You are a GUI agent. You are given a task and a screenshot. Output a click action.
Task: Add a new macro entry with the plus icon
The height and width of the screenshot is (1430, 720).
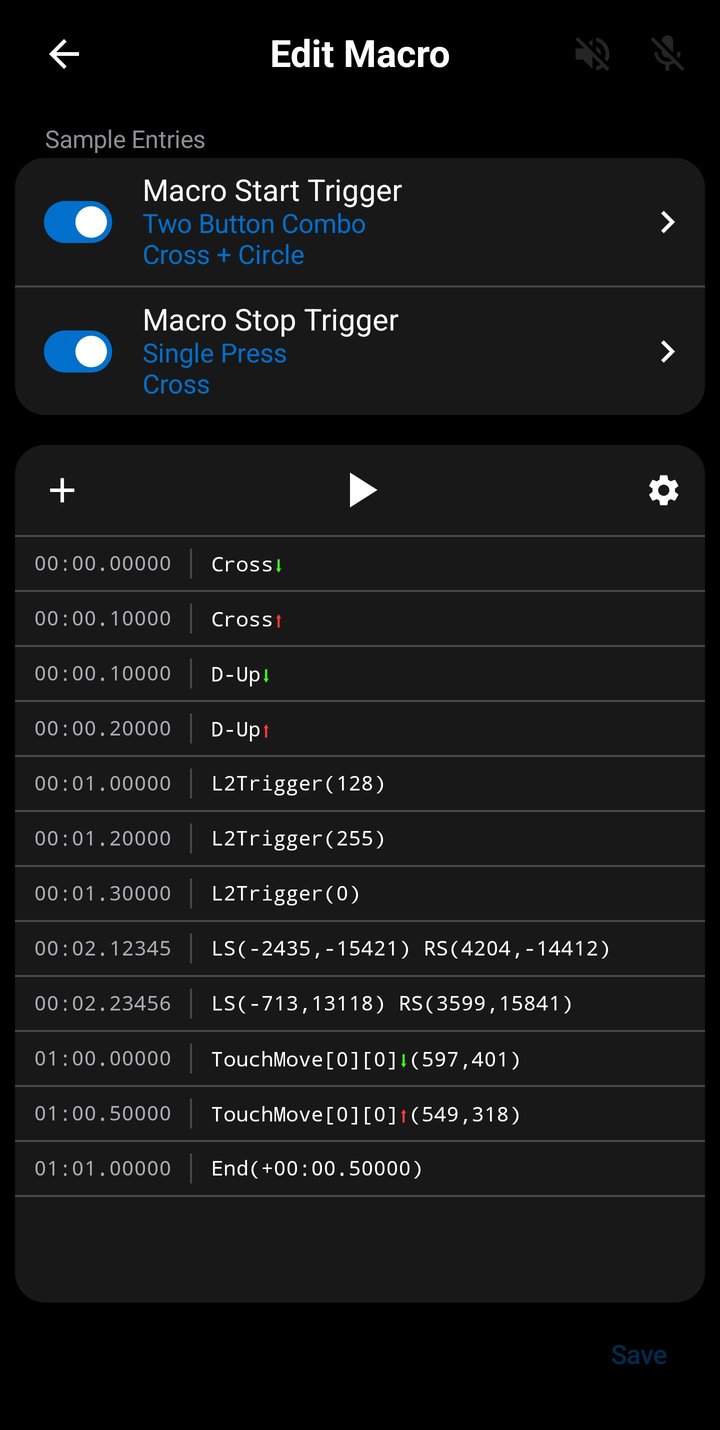tap(61, 490)
